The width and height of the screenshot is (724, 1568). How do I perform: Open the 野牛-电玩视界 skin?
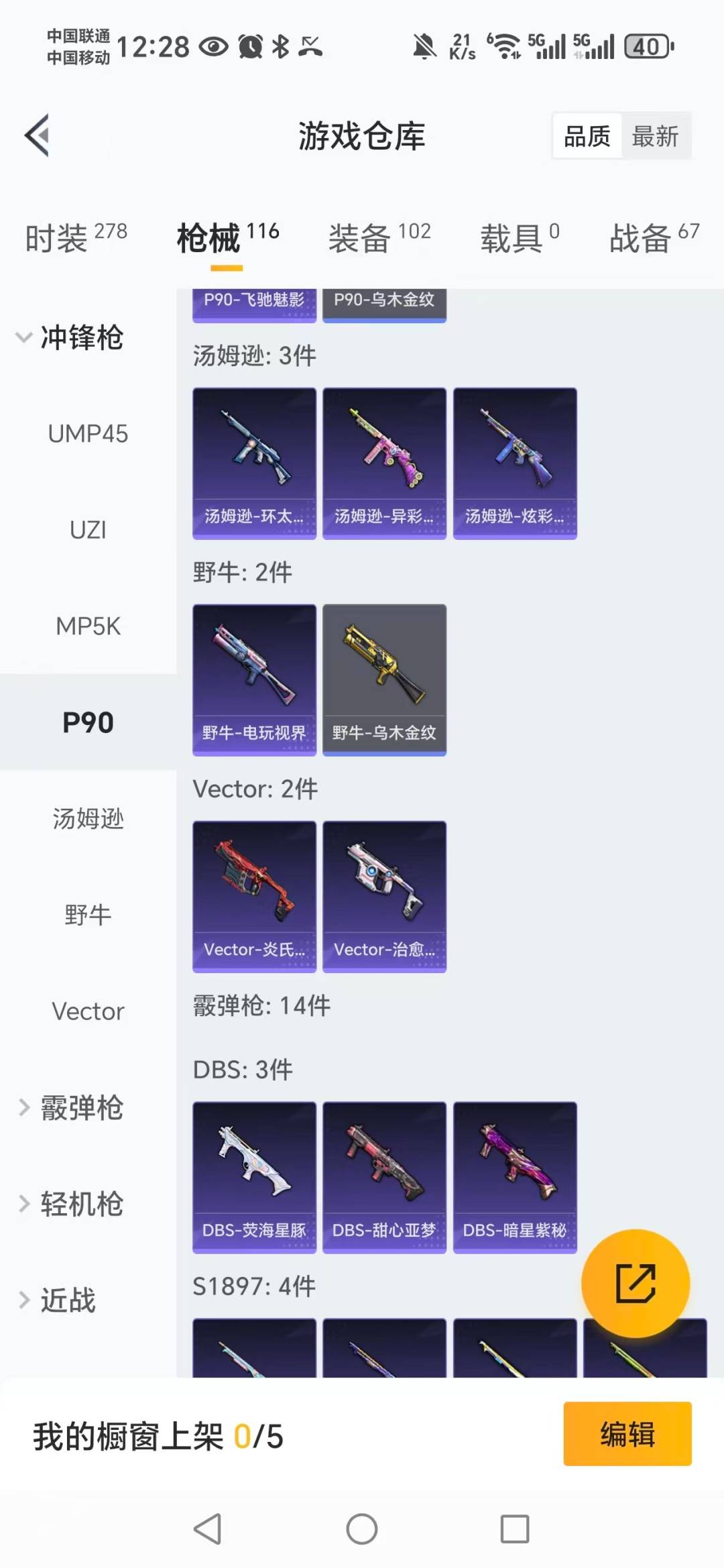(x=254, y=679)
